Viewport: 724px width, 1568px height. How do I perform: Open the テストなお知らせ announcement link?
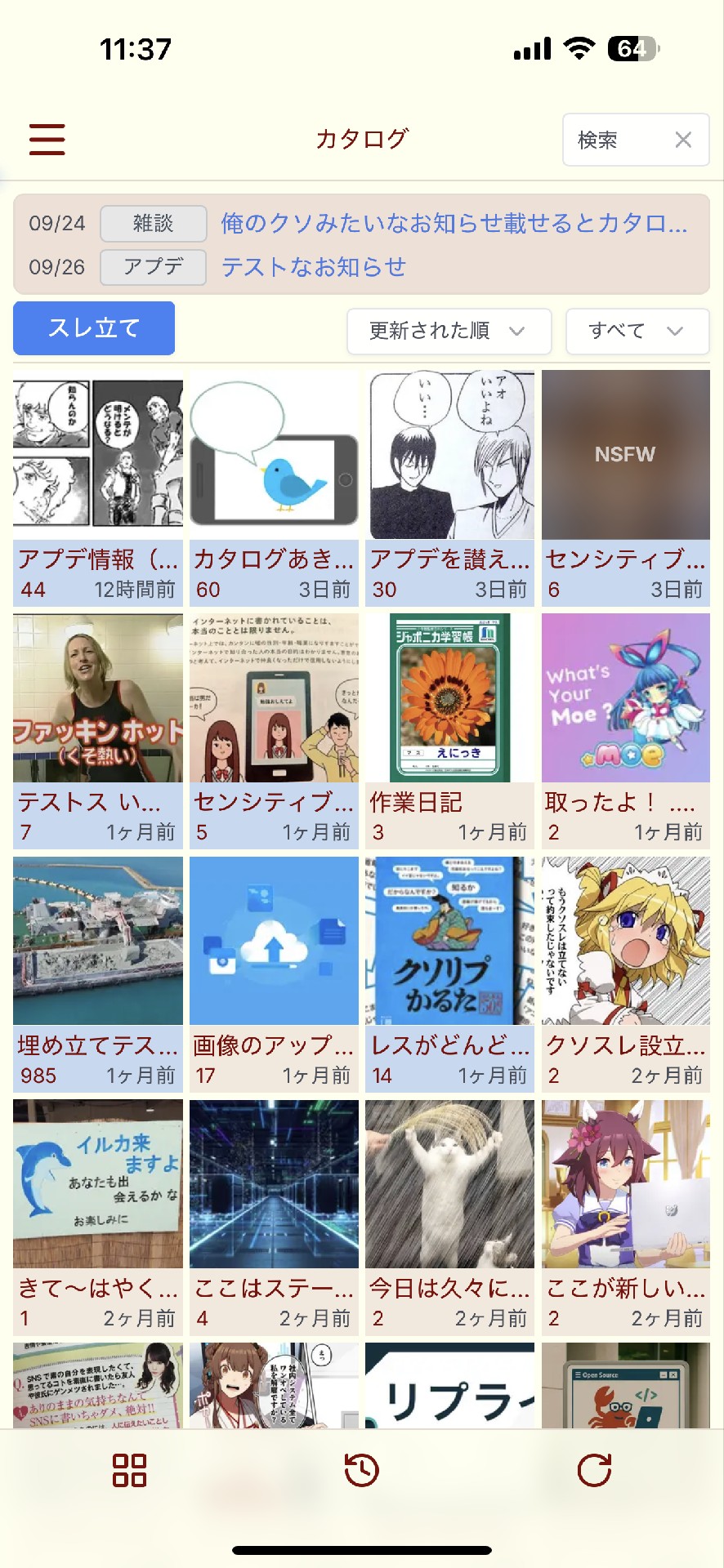click(x=313, y=267)
